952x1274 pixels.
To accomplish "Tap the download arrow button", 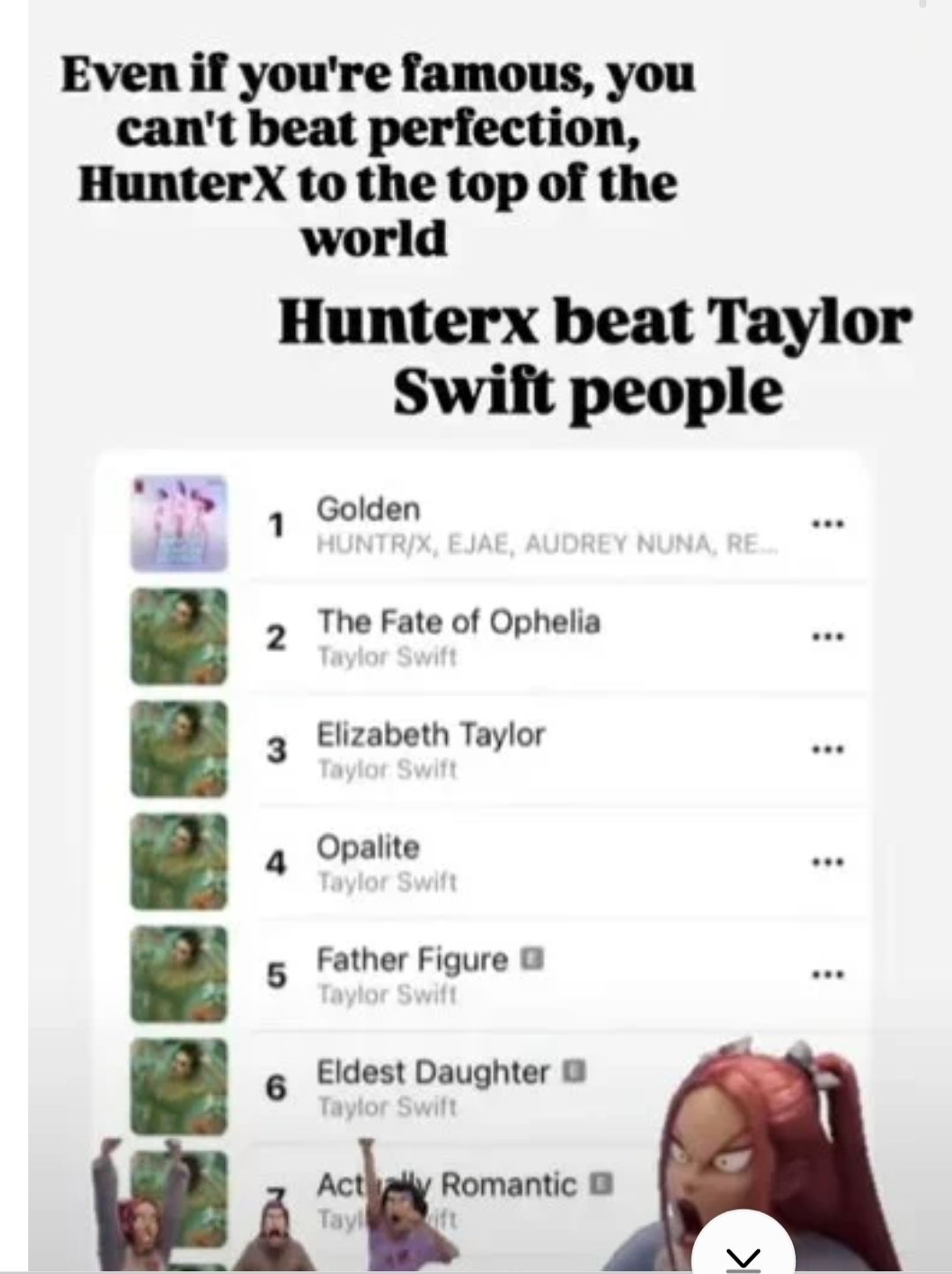I will coord(744,1255).
